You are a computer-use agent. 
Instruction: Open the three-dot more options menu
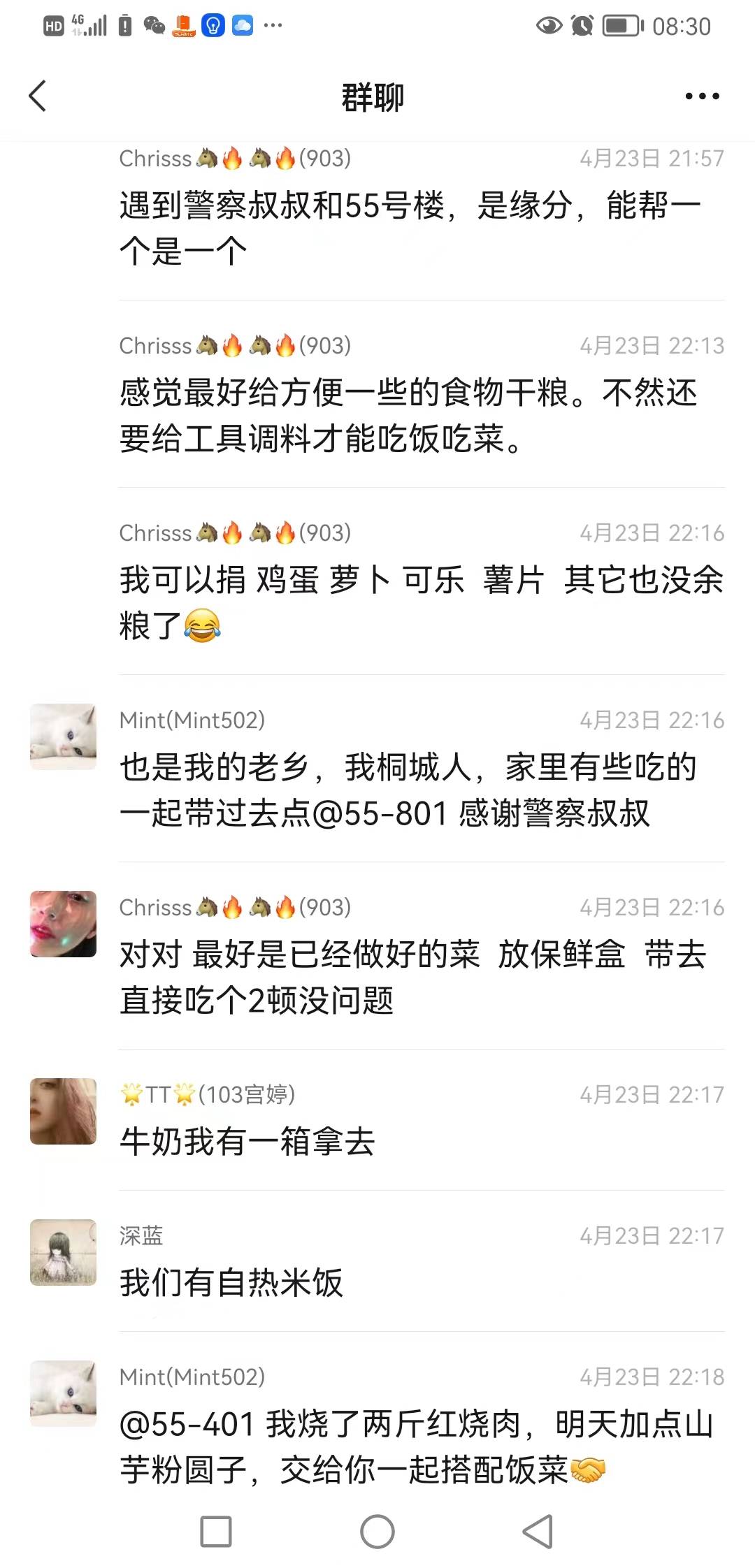pyautogui.click(x=702, y=96)
